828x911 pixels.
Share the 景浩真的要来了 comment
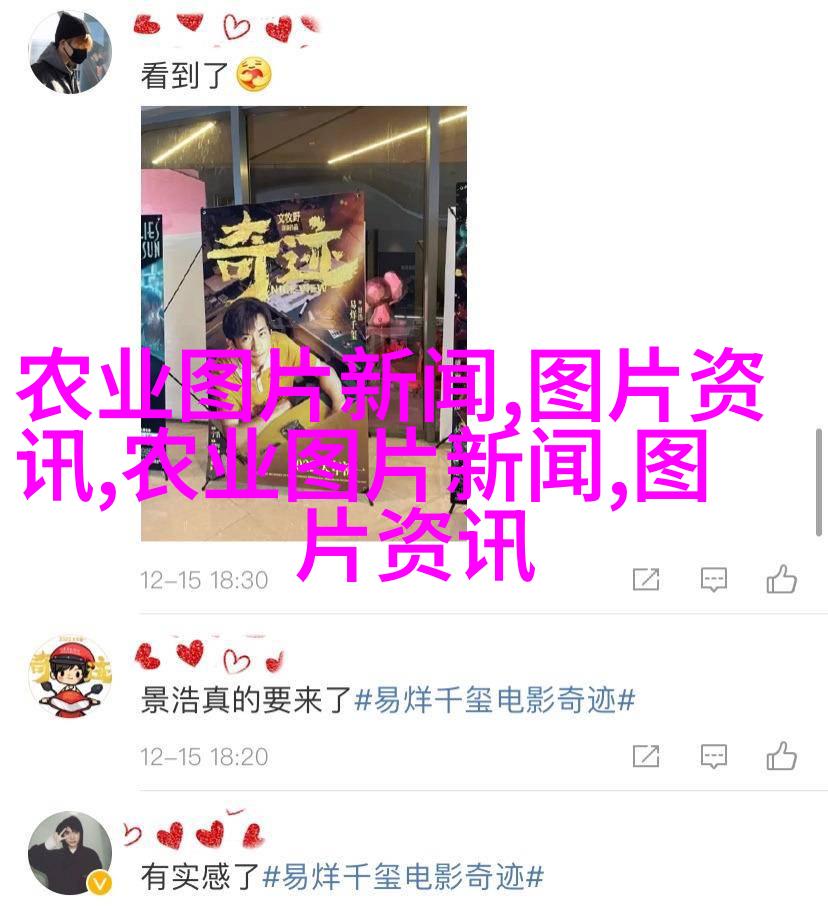point(646,757)
